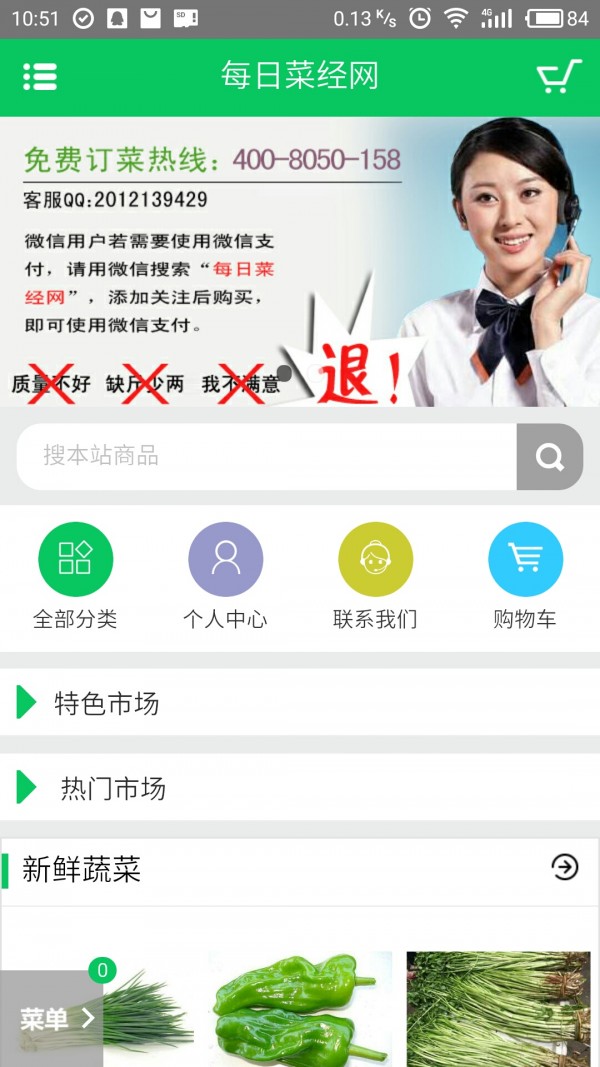Open 联系我们 contact page
600x1067 pixels.
(375, 575)
